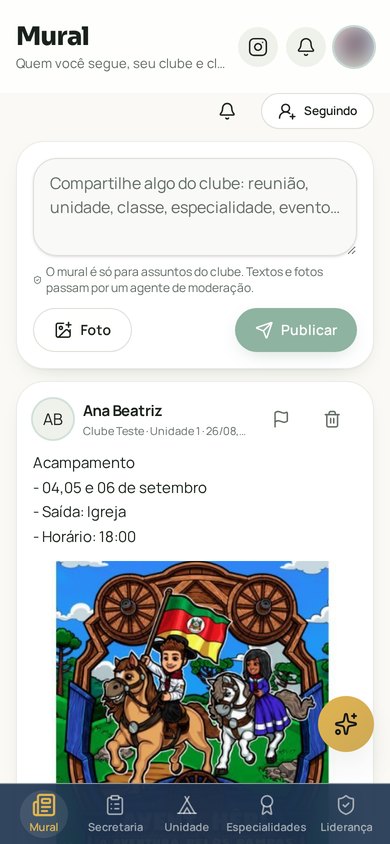Open the Especialidades tab
The width and height of the screenshot is (390, 844).
click(x=266, y=814)
